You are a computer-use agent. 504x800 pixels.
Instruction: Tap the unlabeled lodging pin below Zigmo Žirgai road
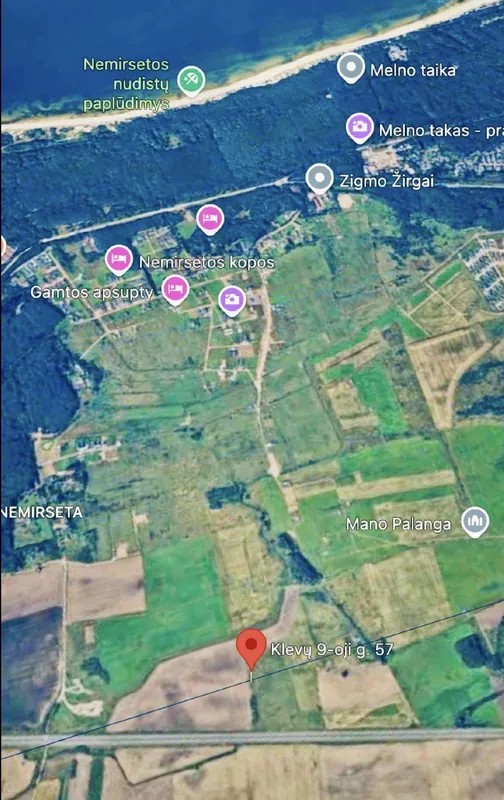210,219
